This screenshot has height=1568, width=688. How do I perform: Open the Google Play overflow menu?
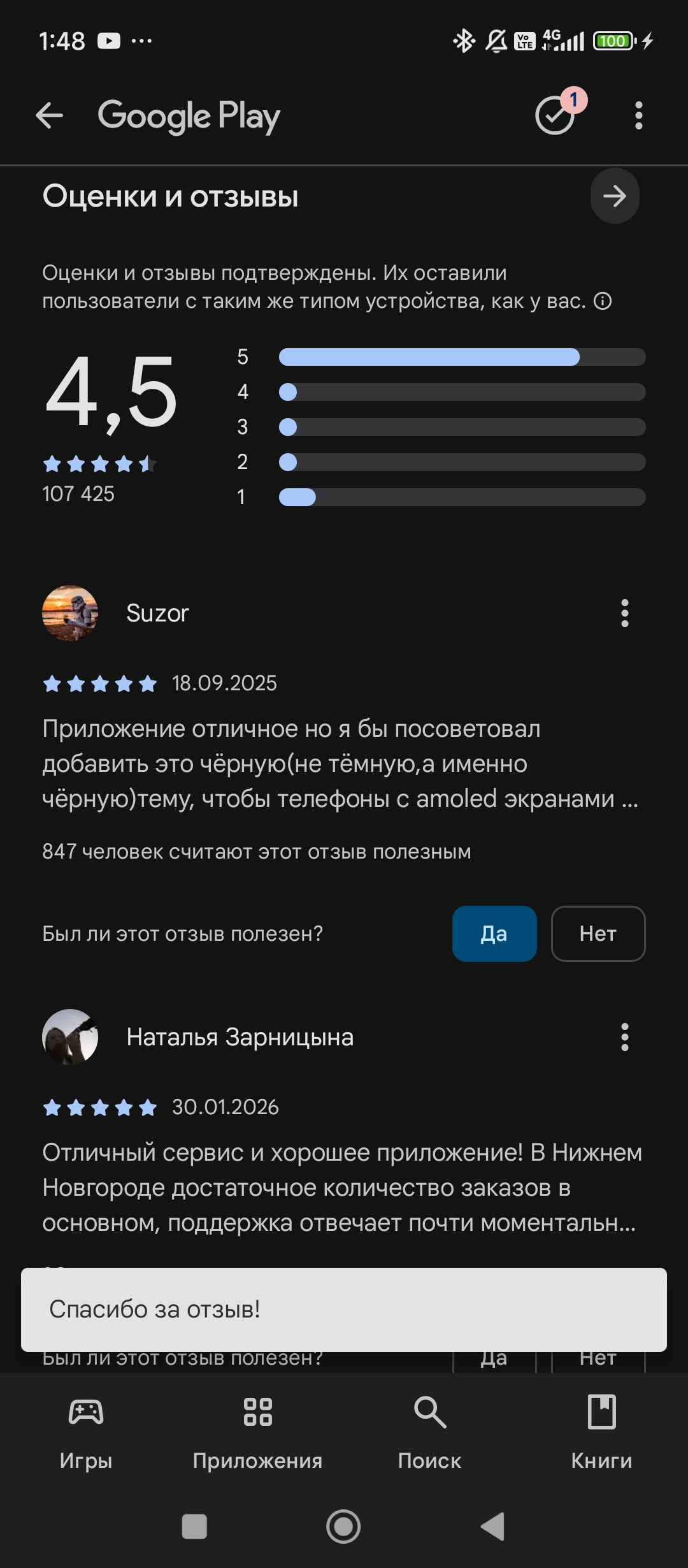coord(638,115)
